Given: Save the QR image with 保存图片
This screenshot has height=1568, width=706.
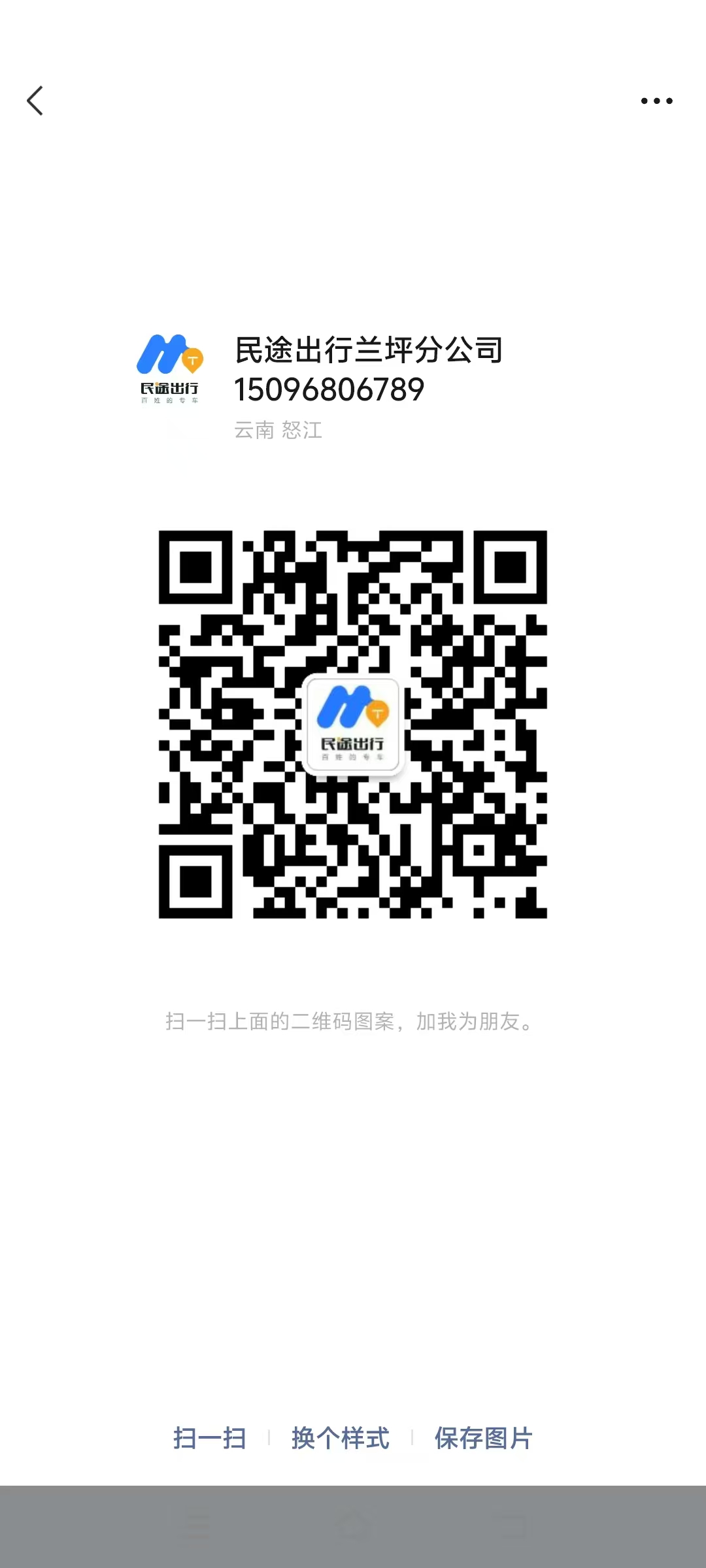Looking at the screenshot, I should pos(484,1438).
